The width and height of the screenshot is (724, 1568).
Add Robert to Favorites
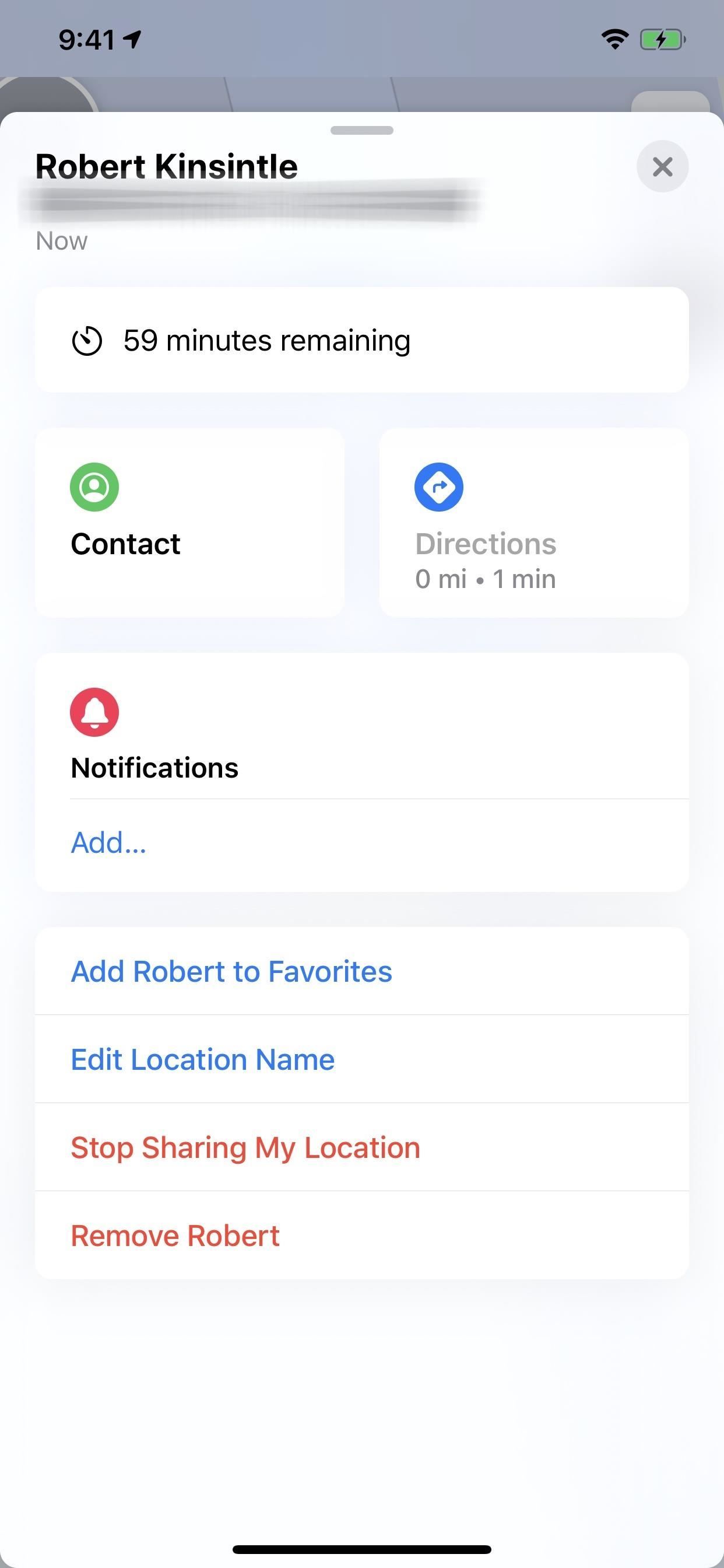(231, 971)
